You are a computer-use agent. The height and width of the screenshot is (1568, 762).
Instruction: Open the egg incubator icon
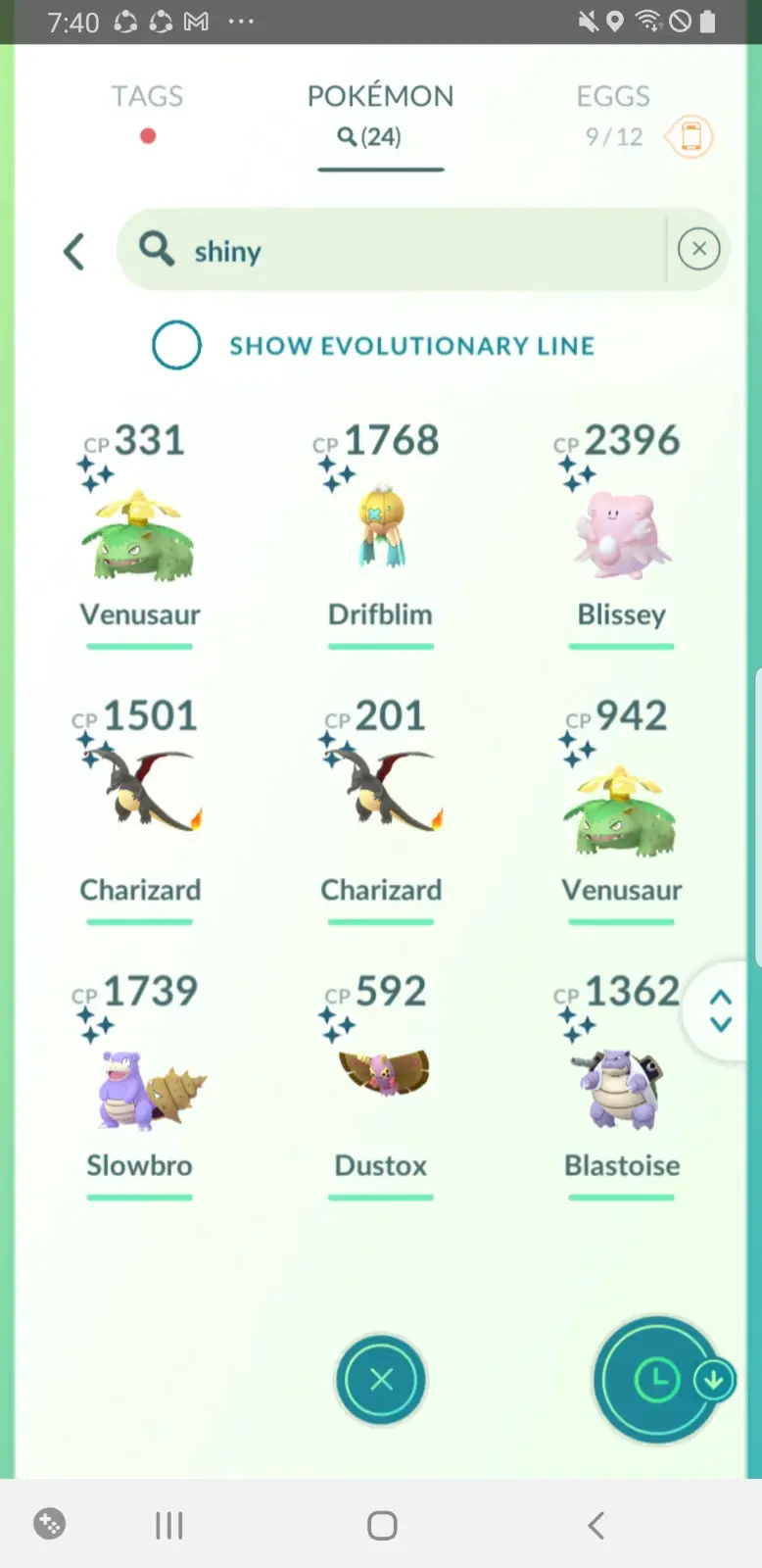coord(691,136)
